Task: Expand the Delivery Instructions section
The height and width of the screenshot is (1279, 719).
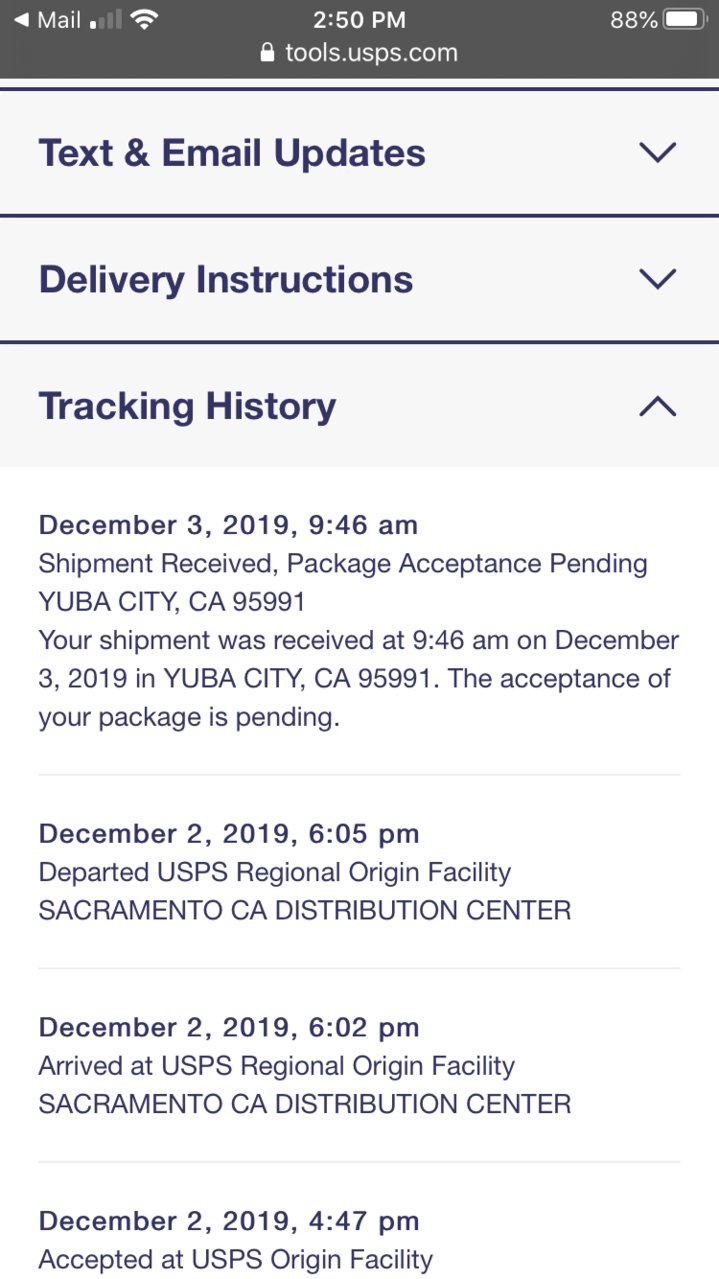Action: pyautogui.click(x=359, y=279)
